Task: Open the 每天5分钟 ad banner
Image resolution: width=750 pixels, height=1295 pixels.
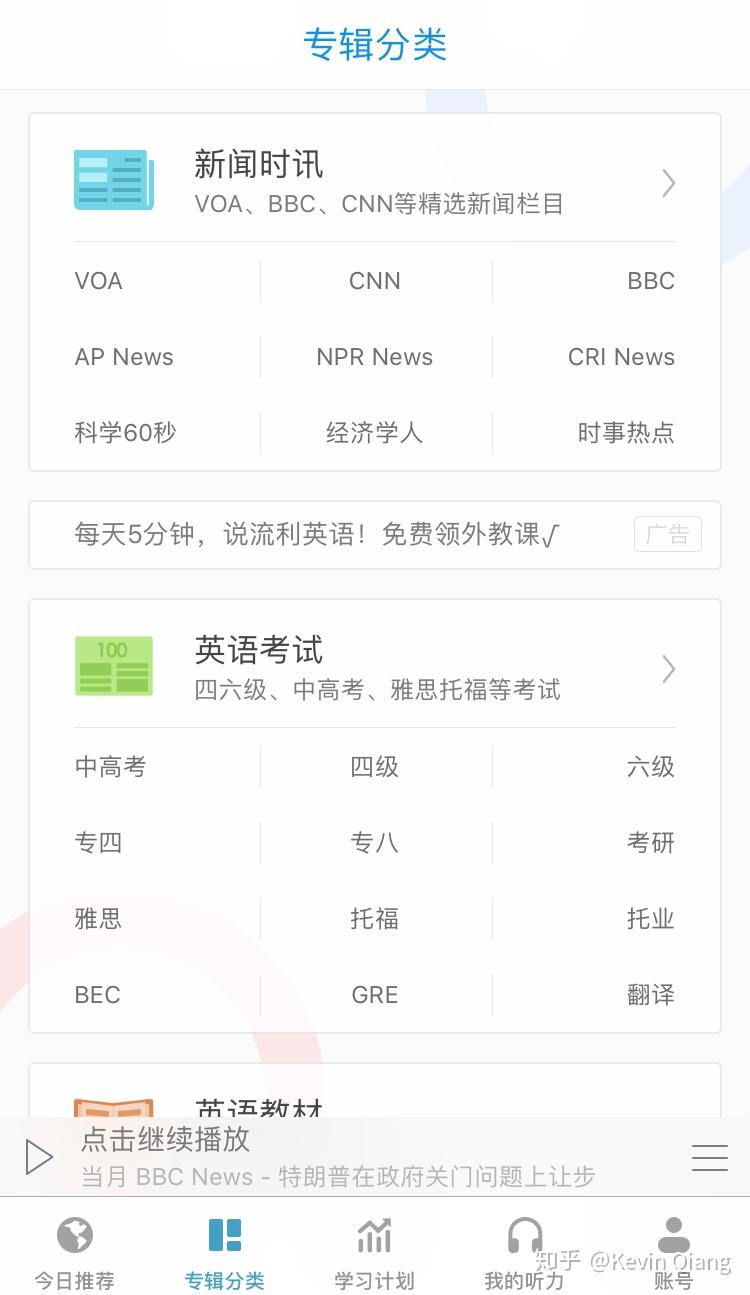Action: tap(375, 534)
